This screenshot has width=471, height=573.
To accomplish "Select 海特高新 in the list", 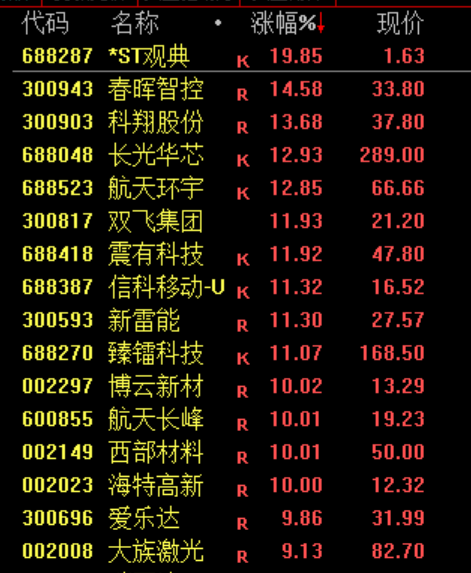I will tap(235, 485).
